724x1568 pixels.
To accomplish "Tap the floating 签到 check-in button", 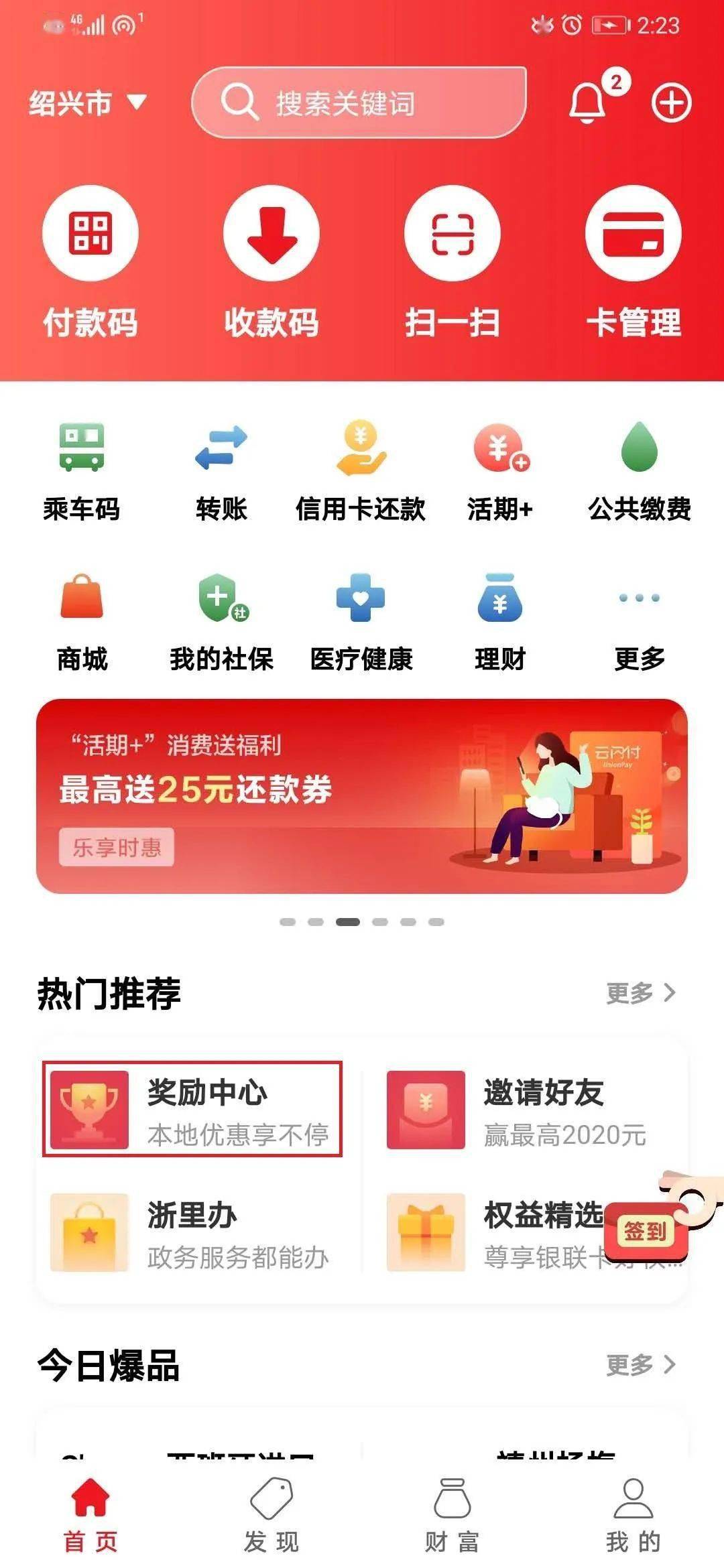I will (x=646, y=1231).
